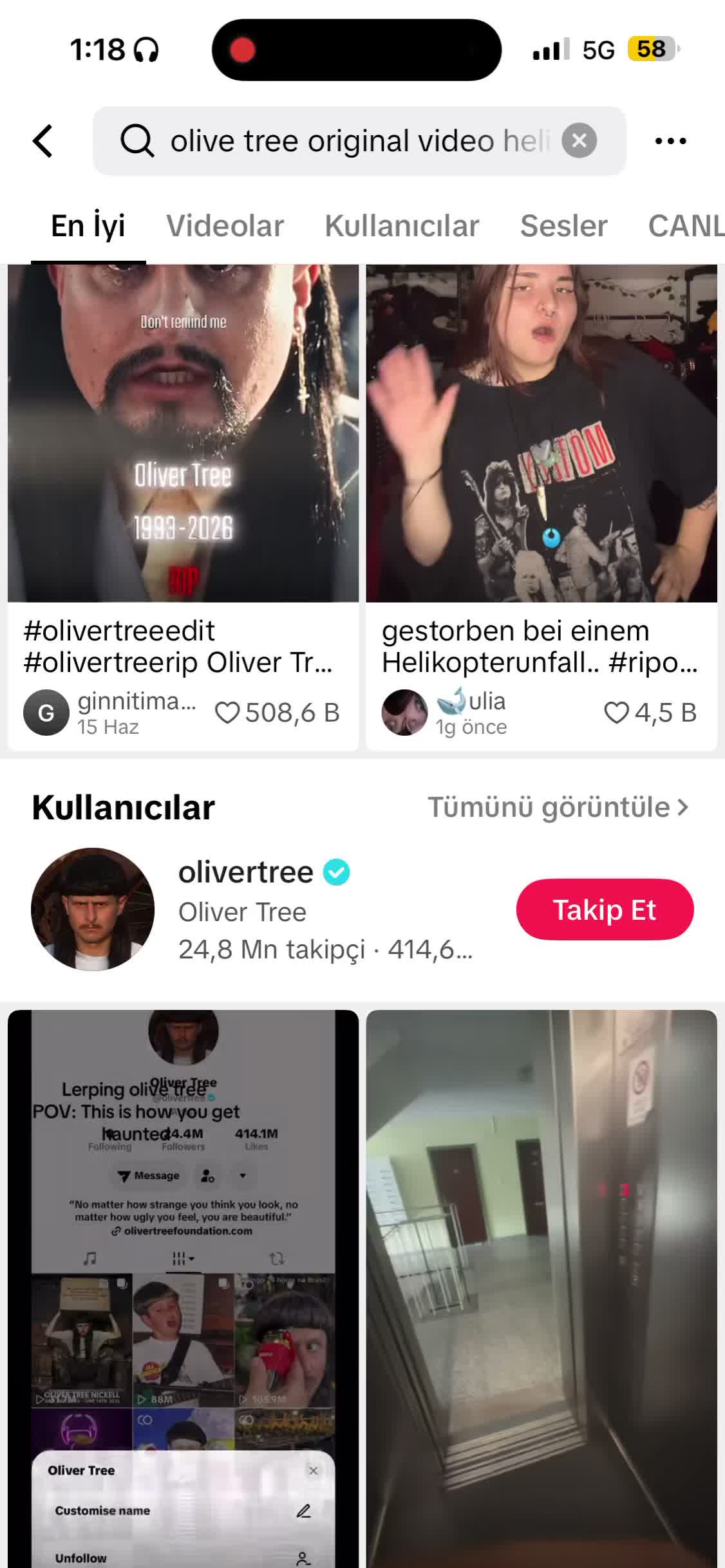View all users via Tümünü görüntüle
Viewport: 725px width, 1568px height.
558,807
